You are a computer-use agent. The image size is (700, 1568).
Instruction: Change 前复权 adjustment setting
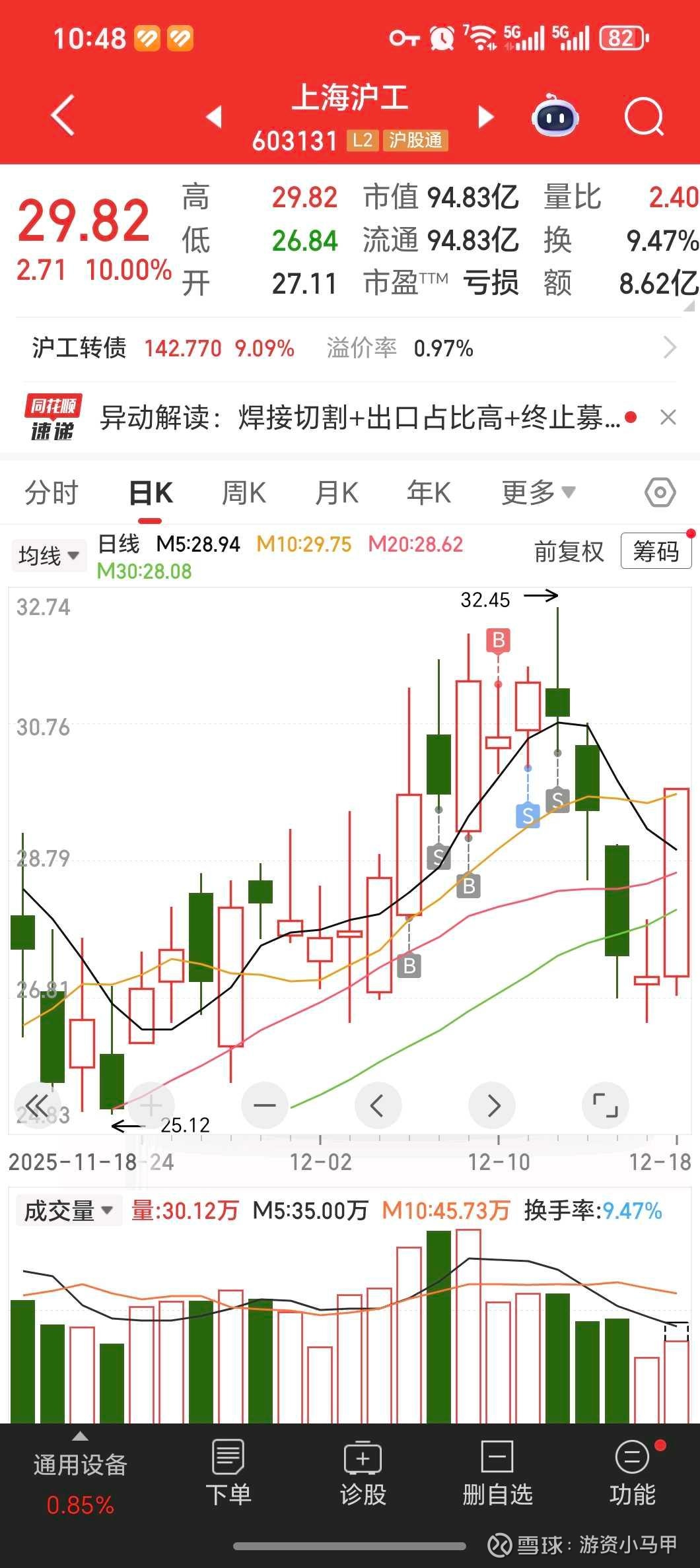pos(569,552)
